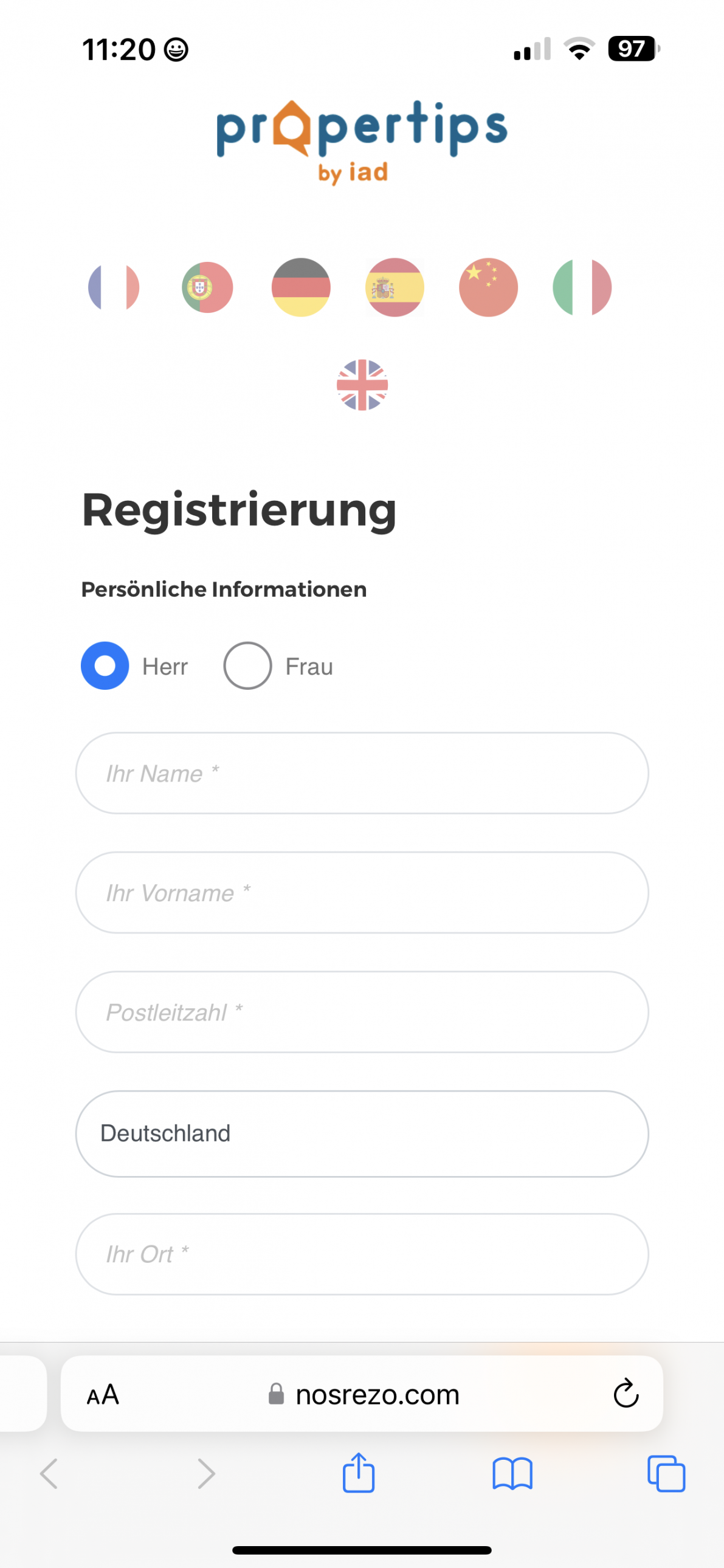This screenshot has width=724, height=1568.
Task: Select the Herr radio button
Action: coord(104,665)
